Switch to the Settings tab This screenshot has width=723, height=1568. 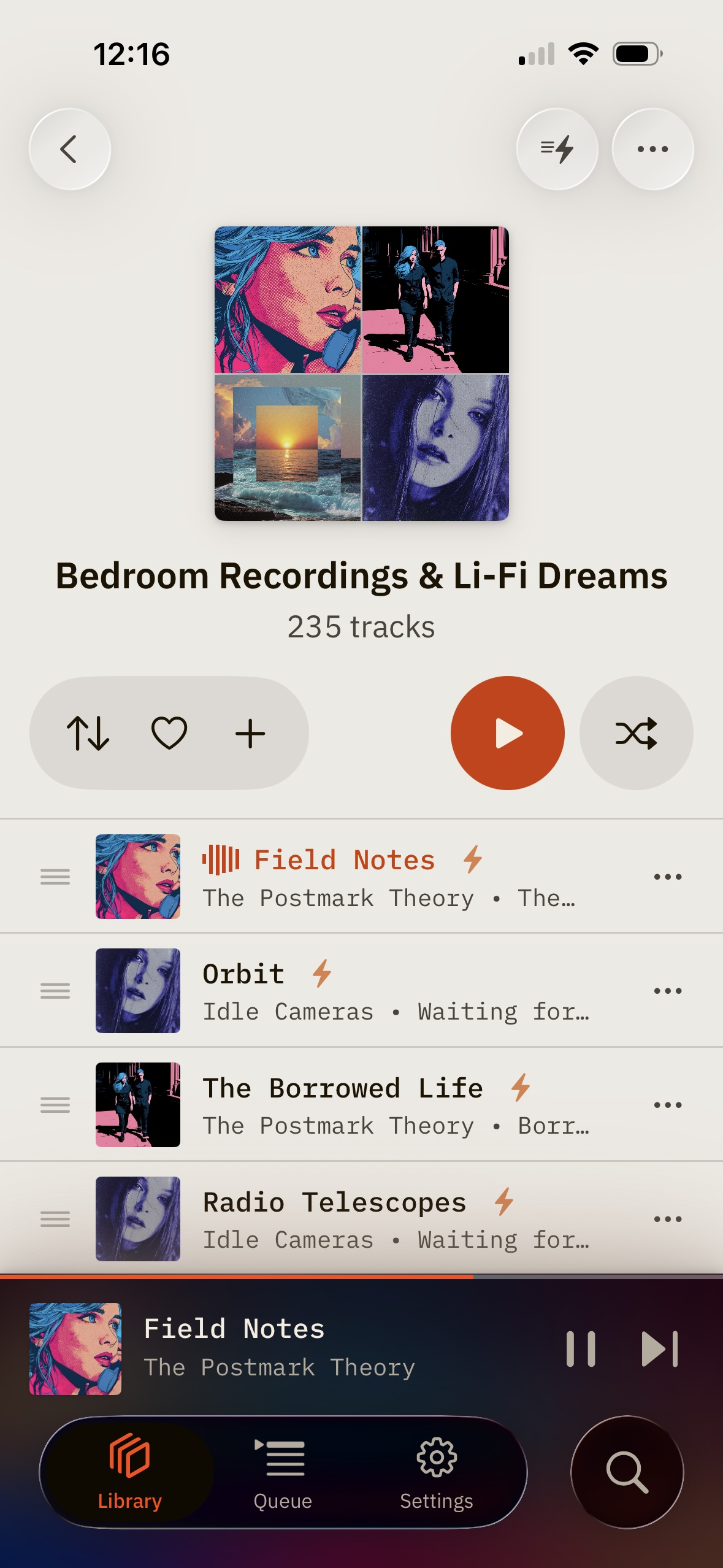click(x=436, y=1472)
